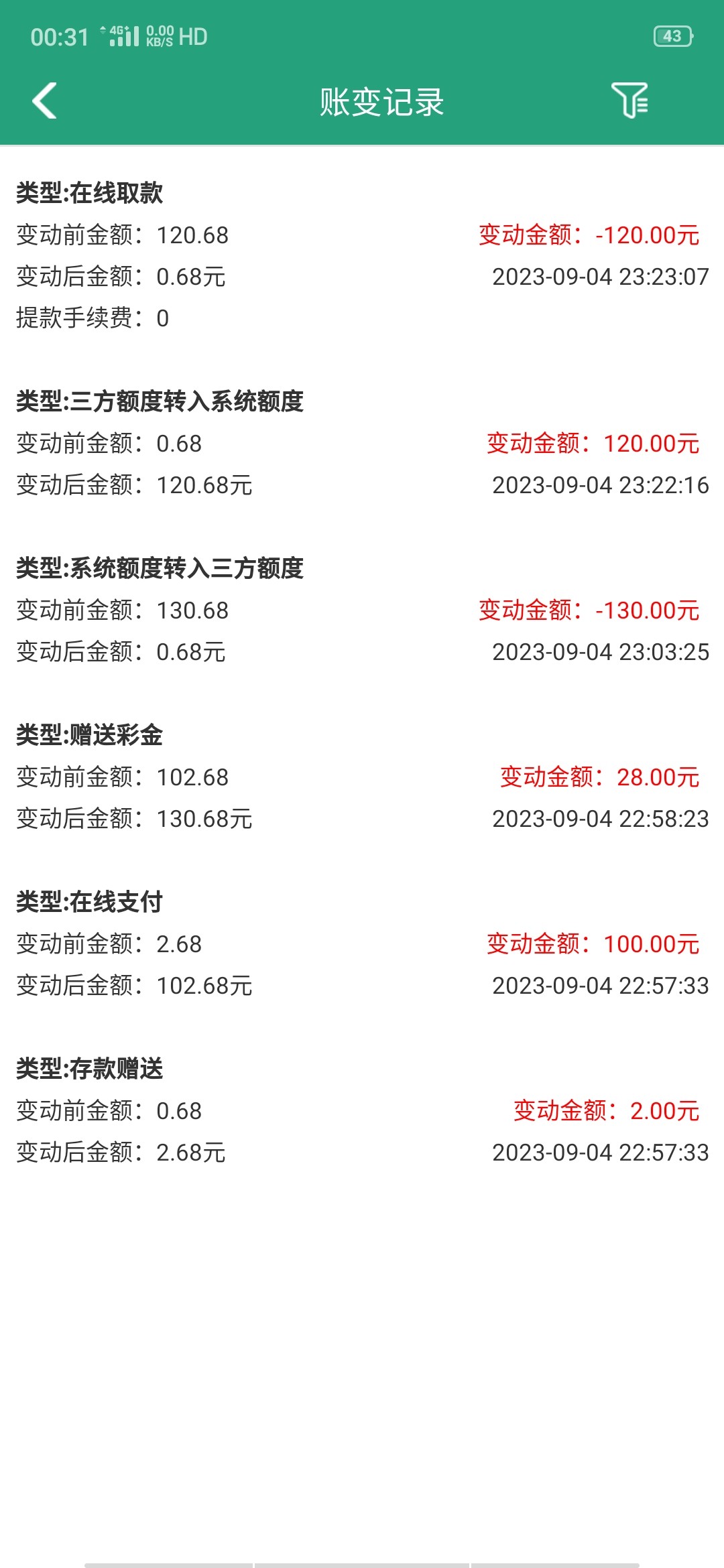Open the filter icon for records
This screenshot has height=1568, width=724.
pos(629,101)
